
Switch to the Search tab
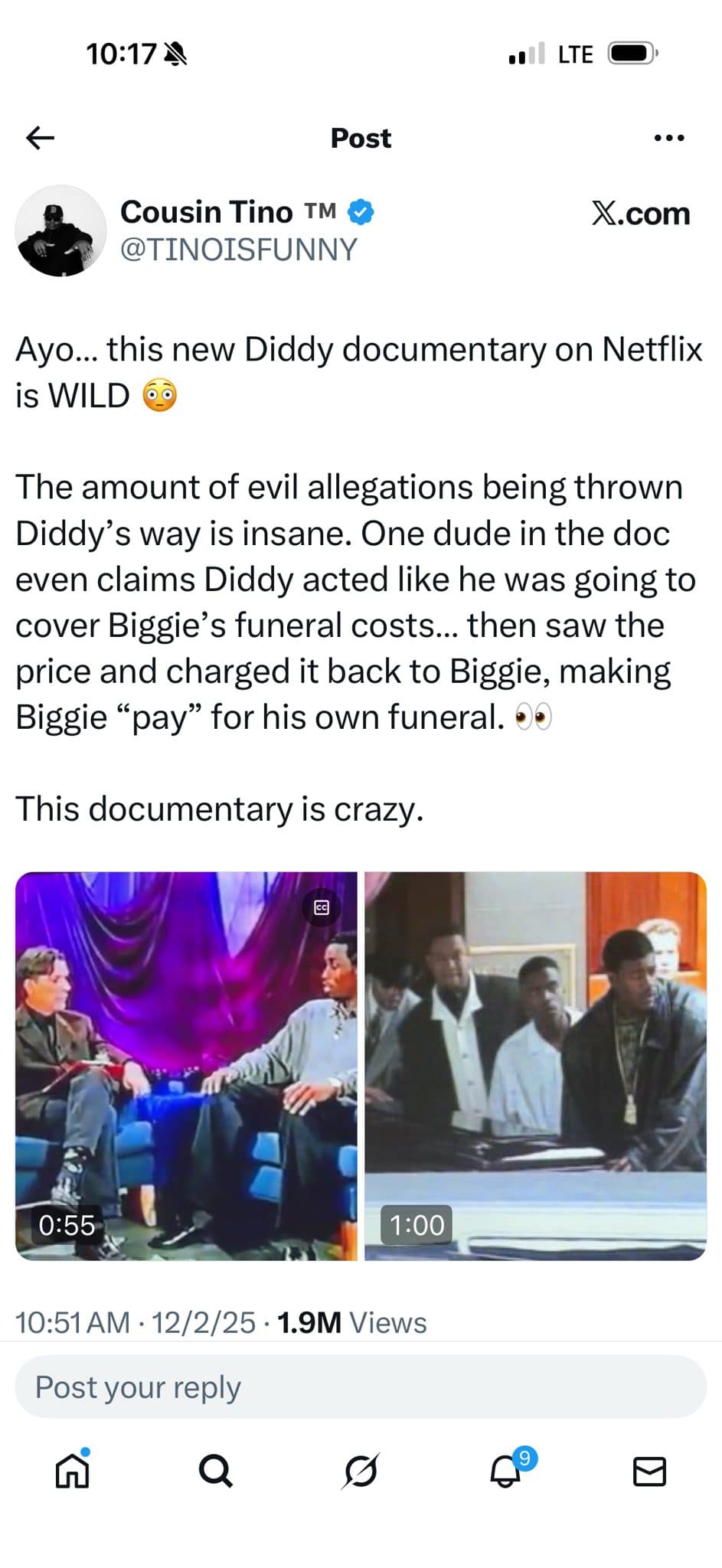point(215,1471)
